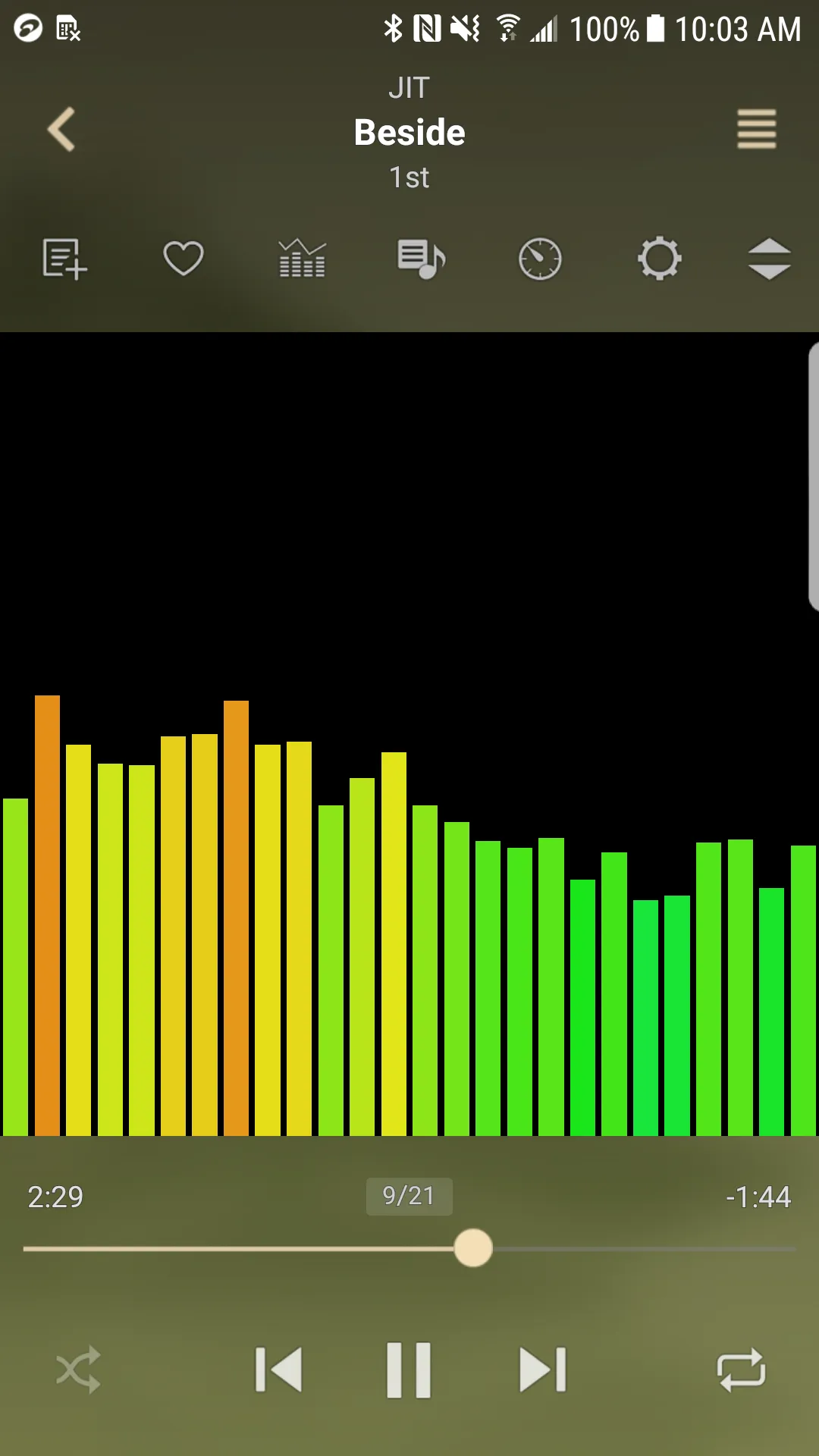Viewport: 819px width, 1456px height.
Task: Toggle the favorite heart for Beside
Action: click(x=183, y=259)
